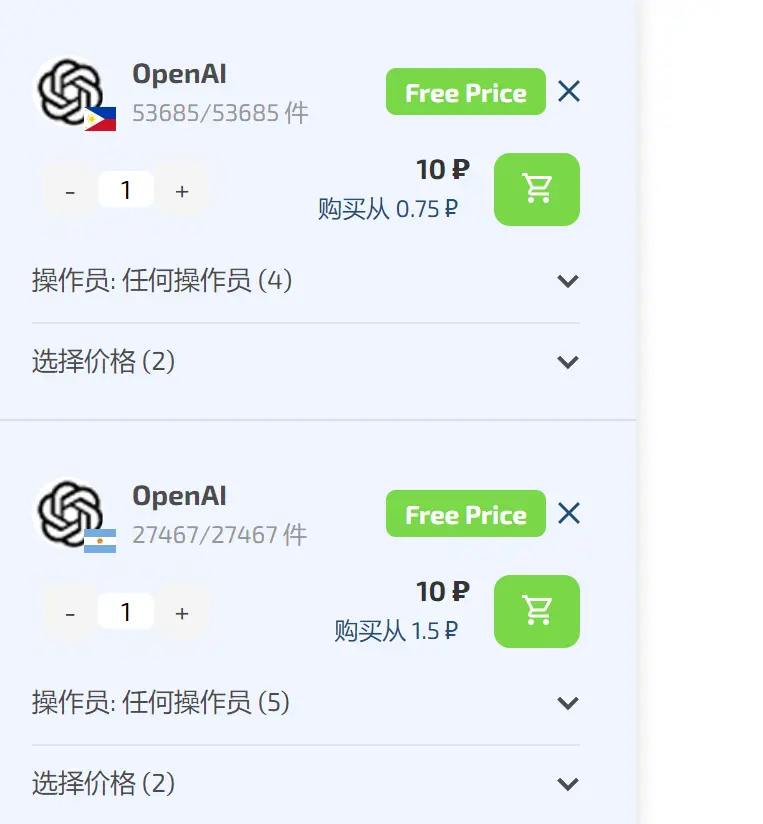Edit quantity field of the Philippines OpenAI item
This screenshot has width=763, height=824.
click(126, 190)
